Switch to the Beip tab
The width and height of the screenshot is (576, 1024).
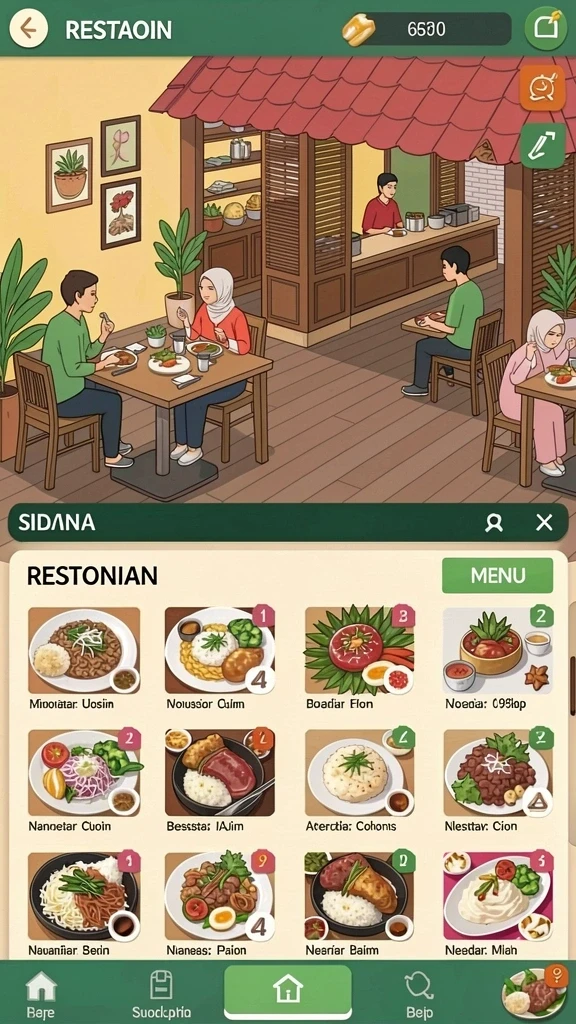(419, 993)
